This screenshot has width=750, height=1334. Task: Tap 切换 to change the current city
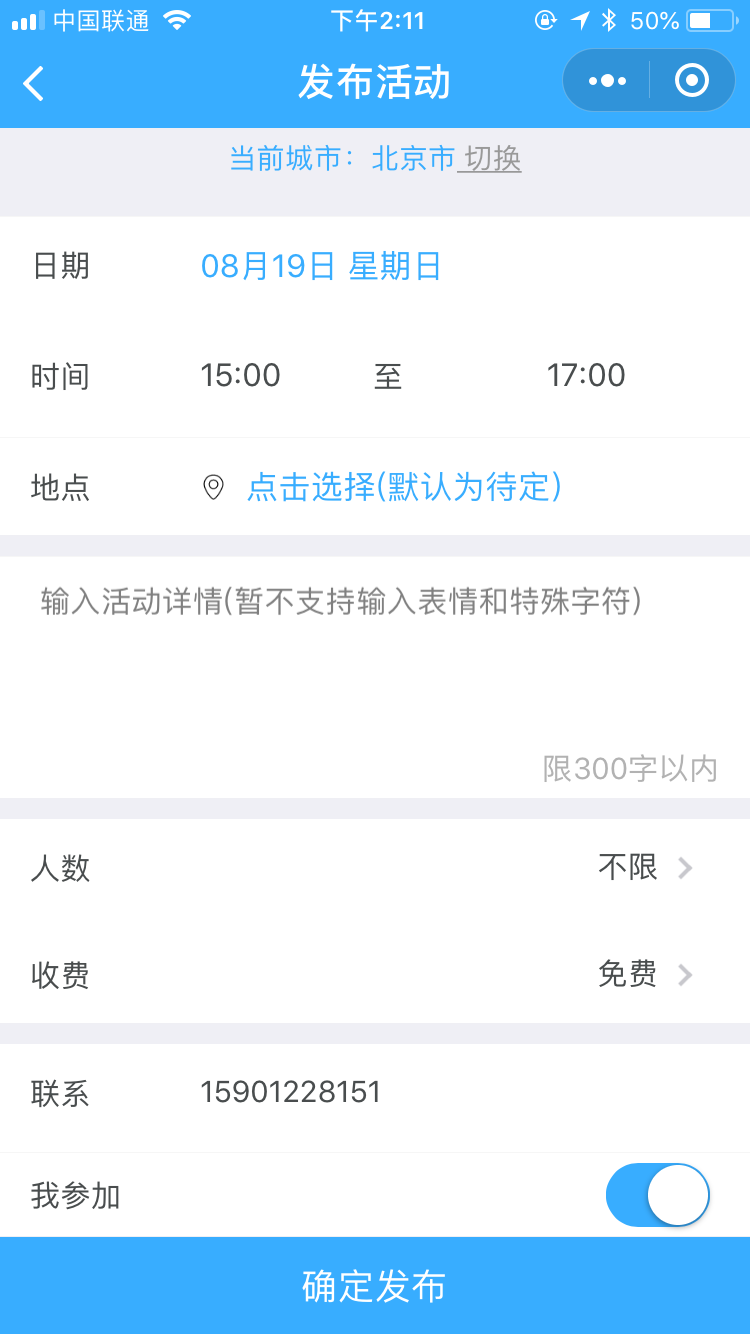tap(492, 158)
